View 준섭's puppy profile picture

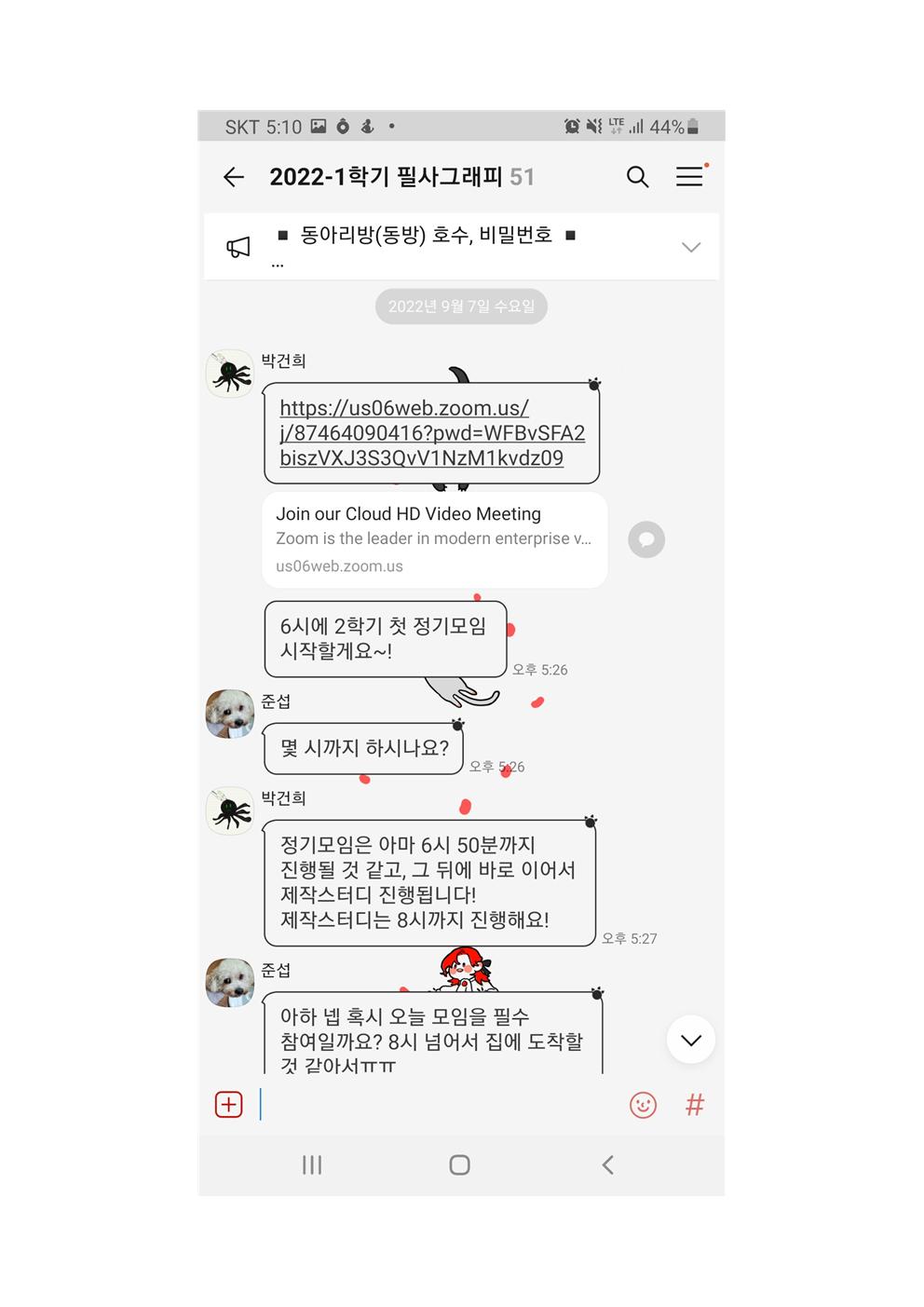(x=229, y=714)
